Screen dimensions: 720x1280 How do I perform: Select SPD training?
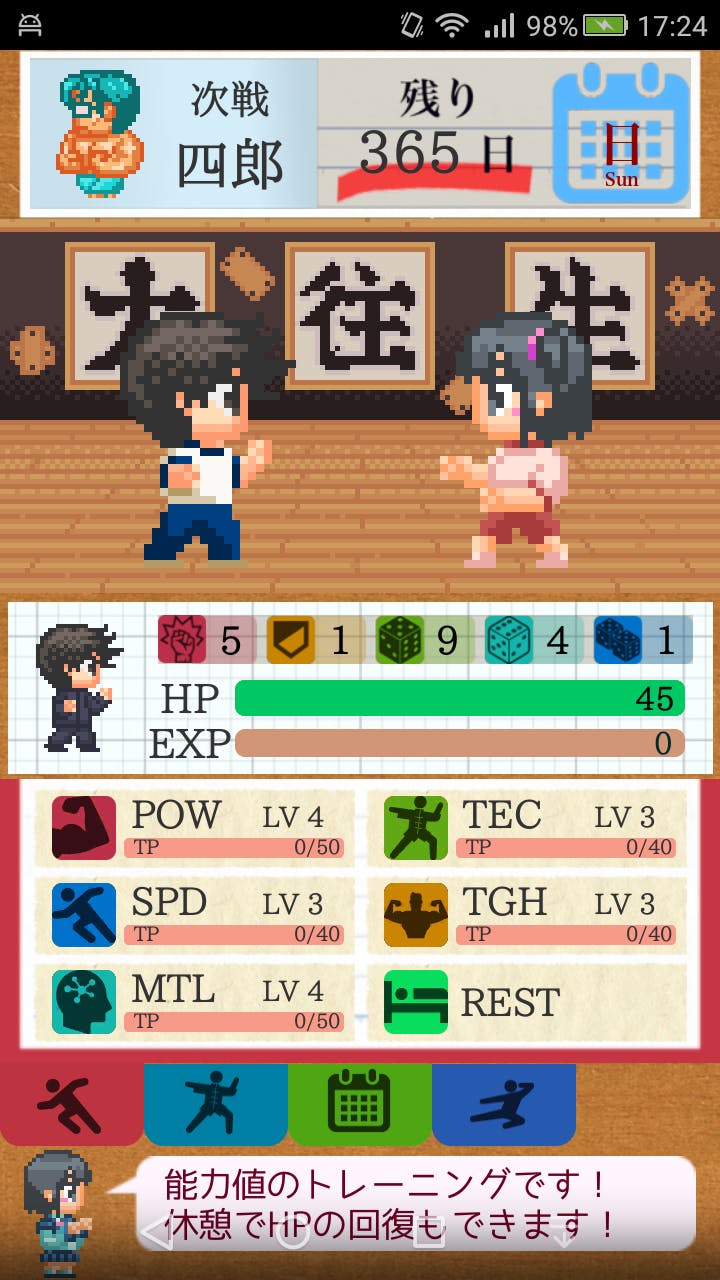coord(195,915)
